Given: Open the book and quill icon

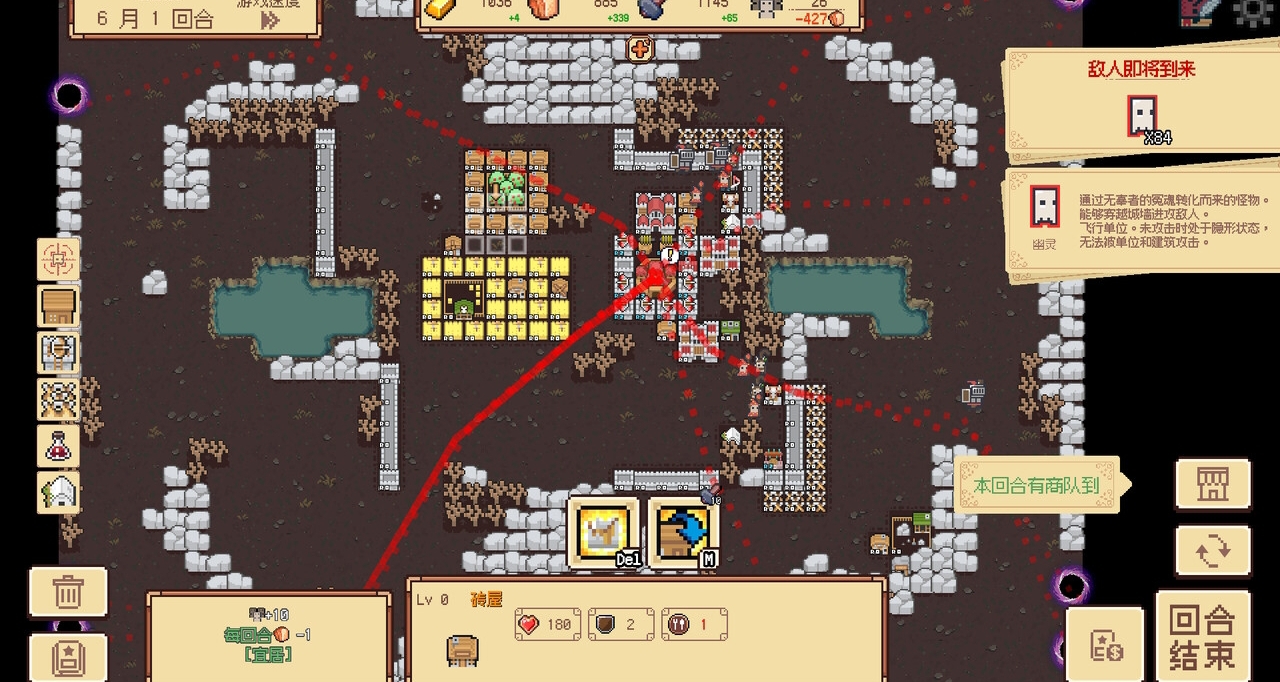Looking at the screenshot, I should 1196,11.
